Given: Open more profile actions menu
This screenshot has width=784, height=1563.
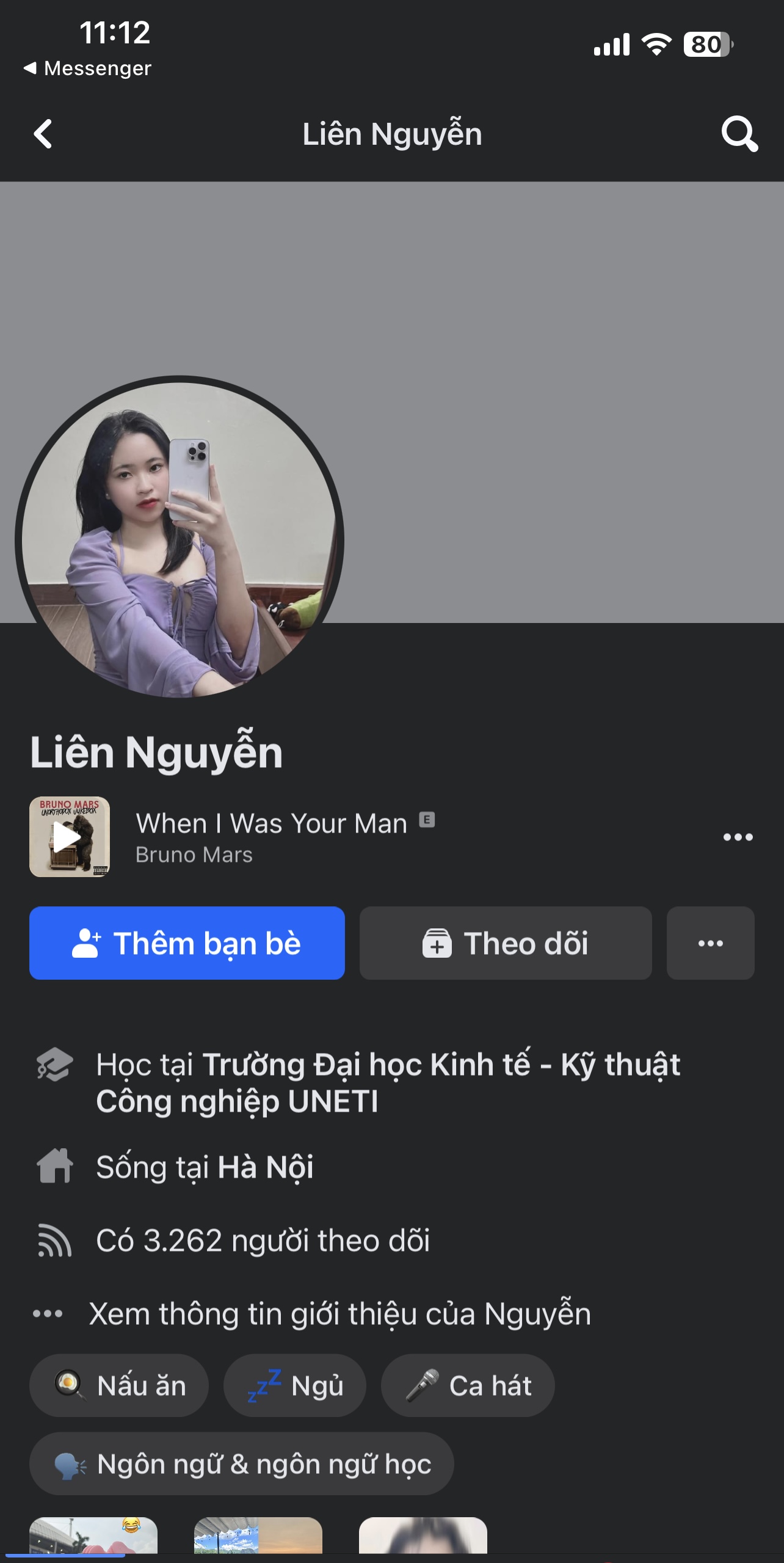Looking at the screenshot, I should 710,943.
